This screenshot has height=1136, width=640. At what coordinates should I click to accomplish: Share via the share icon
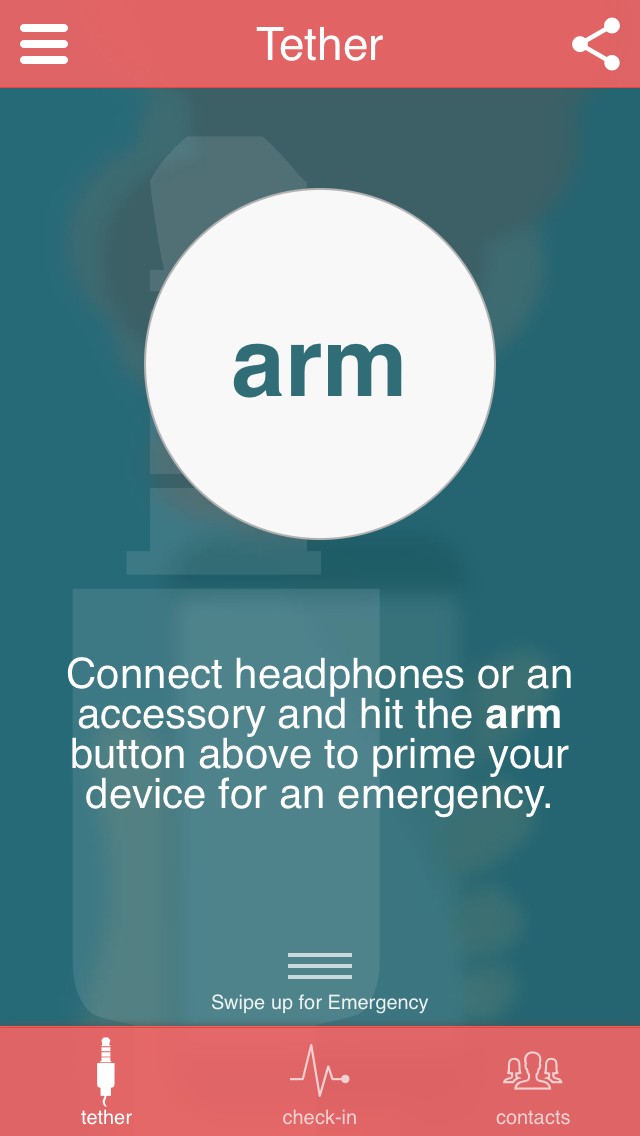(596, 44)
